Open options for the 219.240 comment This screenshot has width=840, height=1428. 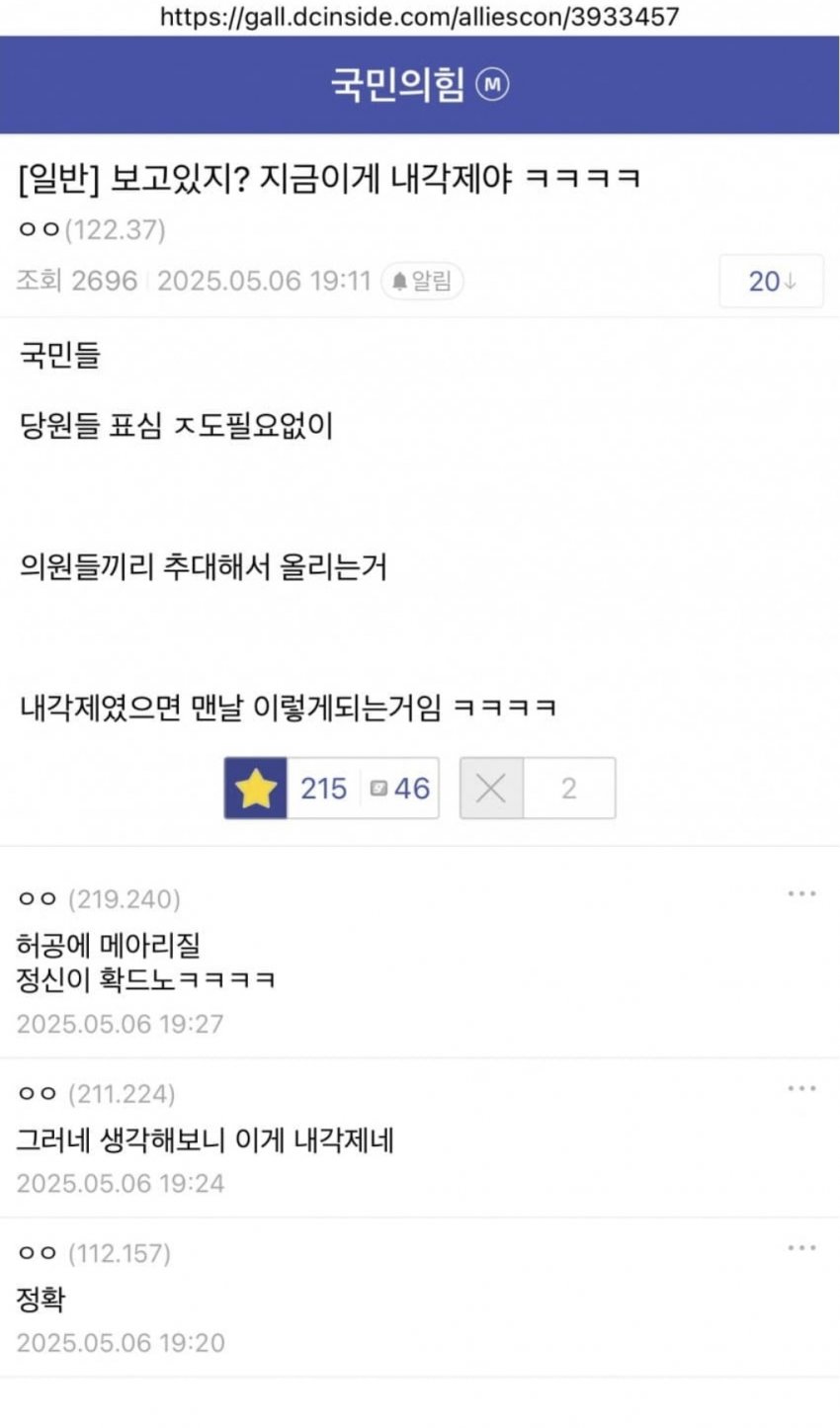(x=801, y=894)
